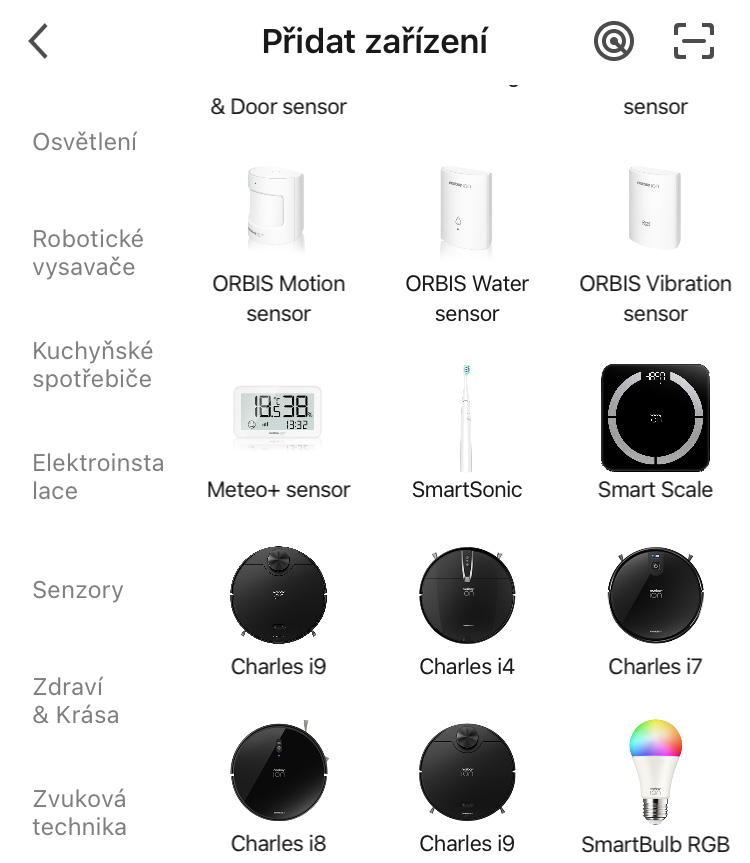750x863 pixels.
Task: Pick the SmartSonic toothbrush
Action: pyautogui.click(x=467, y=431)
